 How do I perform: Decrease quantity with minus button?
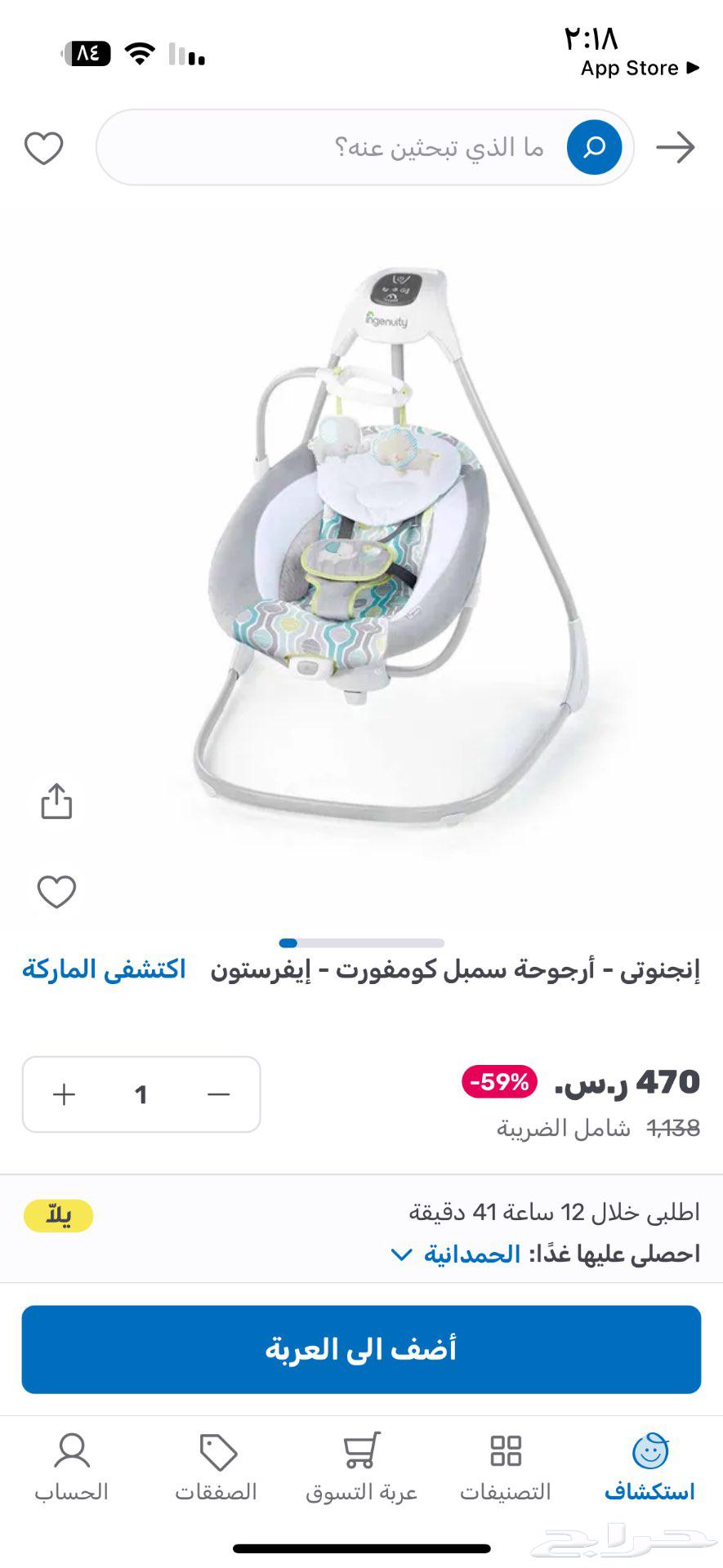[218, 1094]
